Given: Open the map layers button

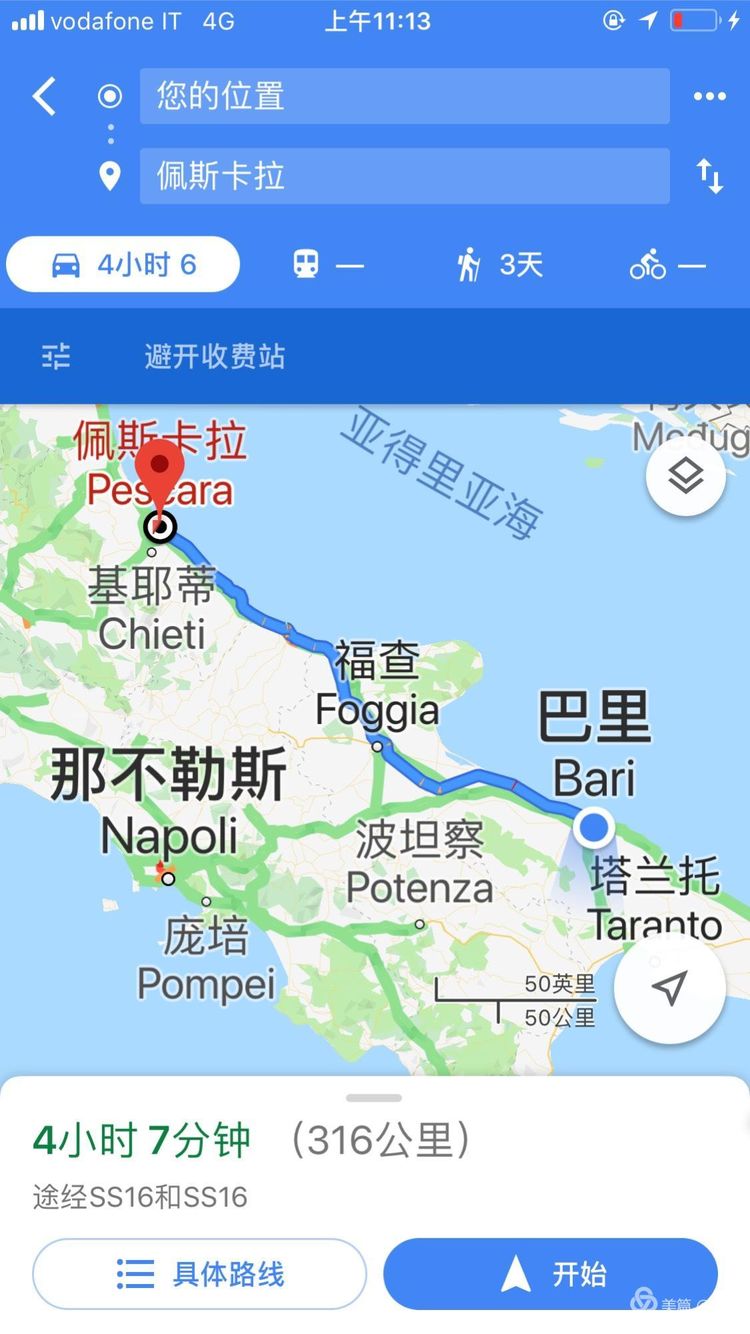Looking at the screenshot, I should [x=685, y=477].
